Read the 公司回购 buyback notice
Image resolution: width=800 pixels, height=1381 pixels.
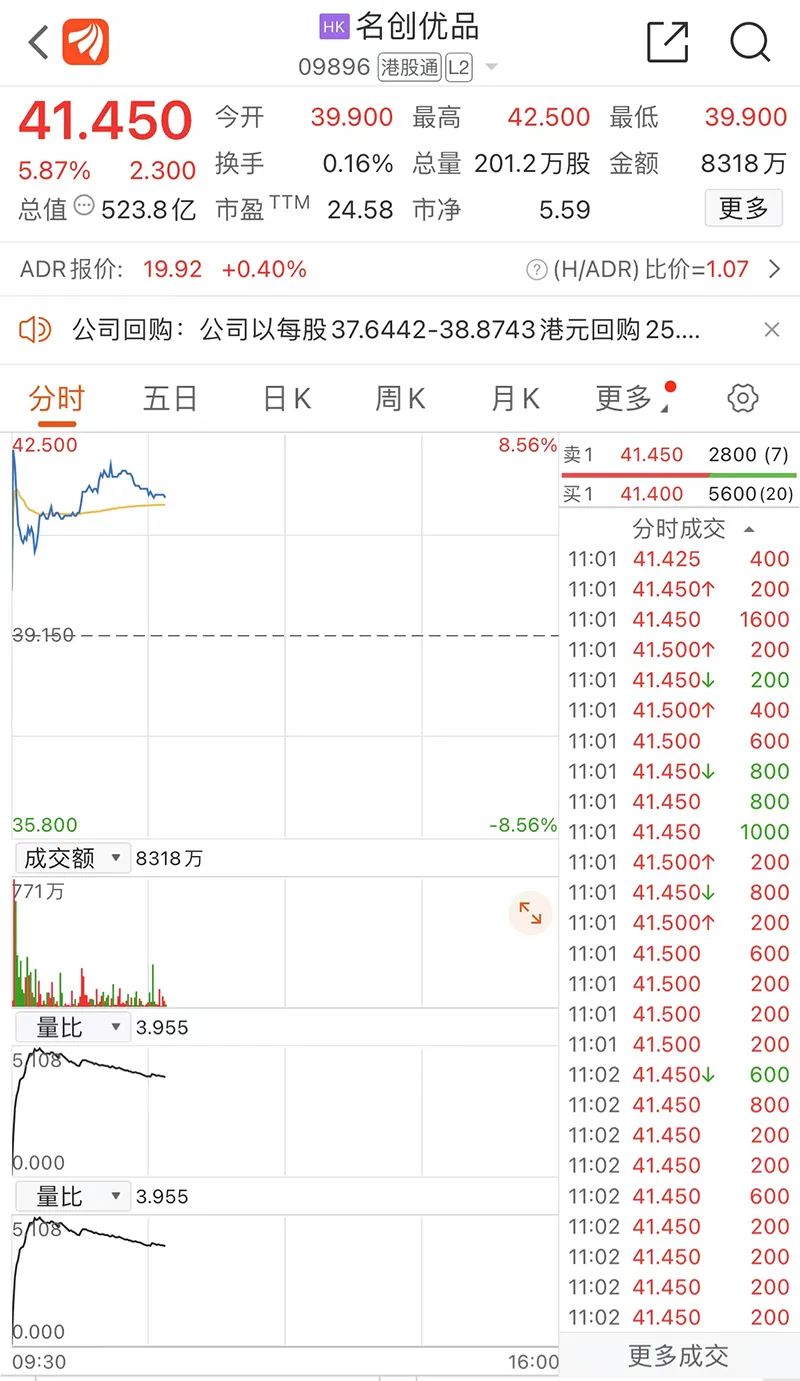[x=385, y=330]
